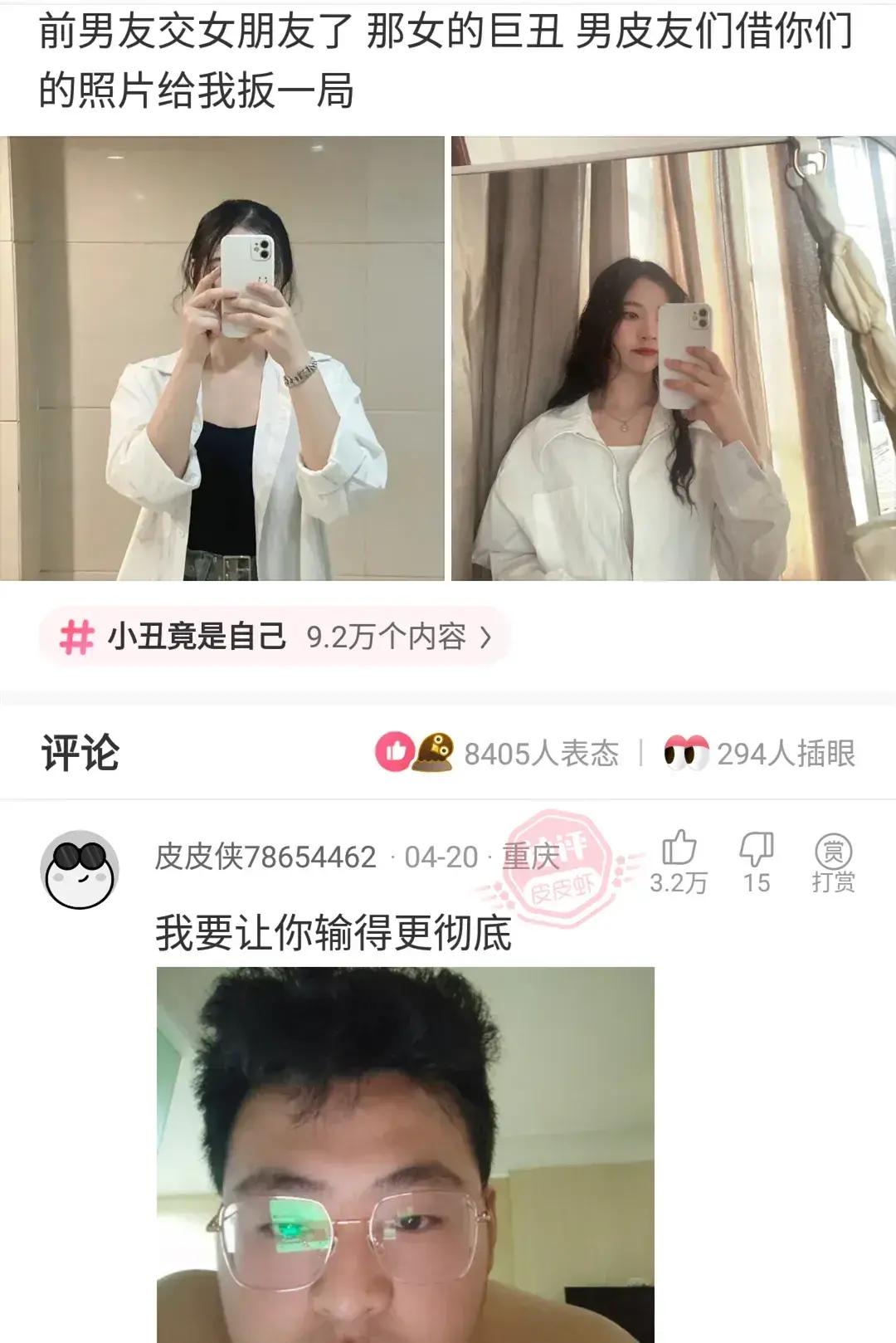Tap 294人插眼 to follow this post
The width and height of the screenshot is (896, 1343).
(x=760, y=753)
